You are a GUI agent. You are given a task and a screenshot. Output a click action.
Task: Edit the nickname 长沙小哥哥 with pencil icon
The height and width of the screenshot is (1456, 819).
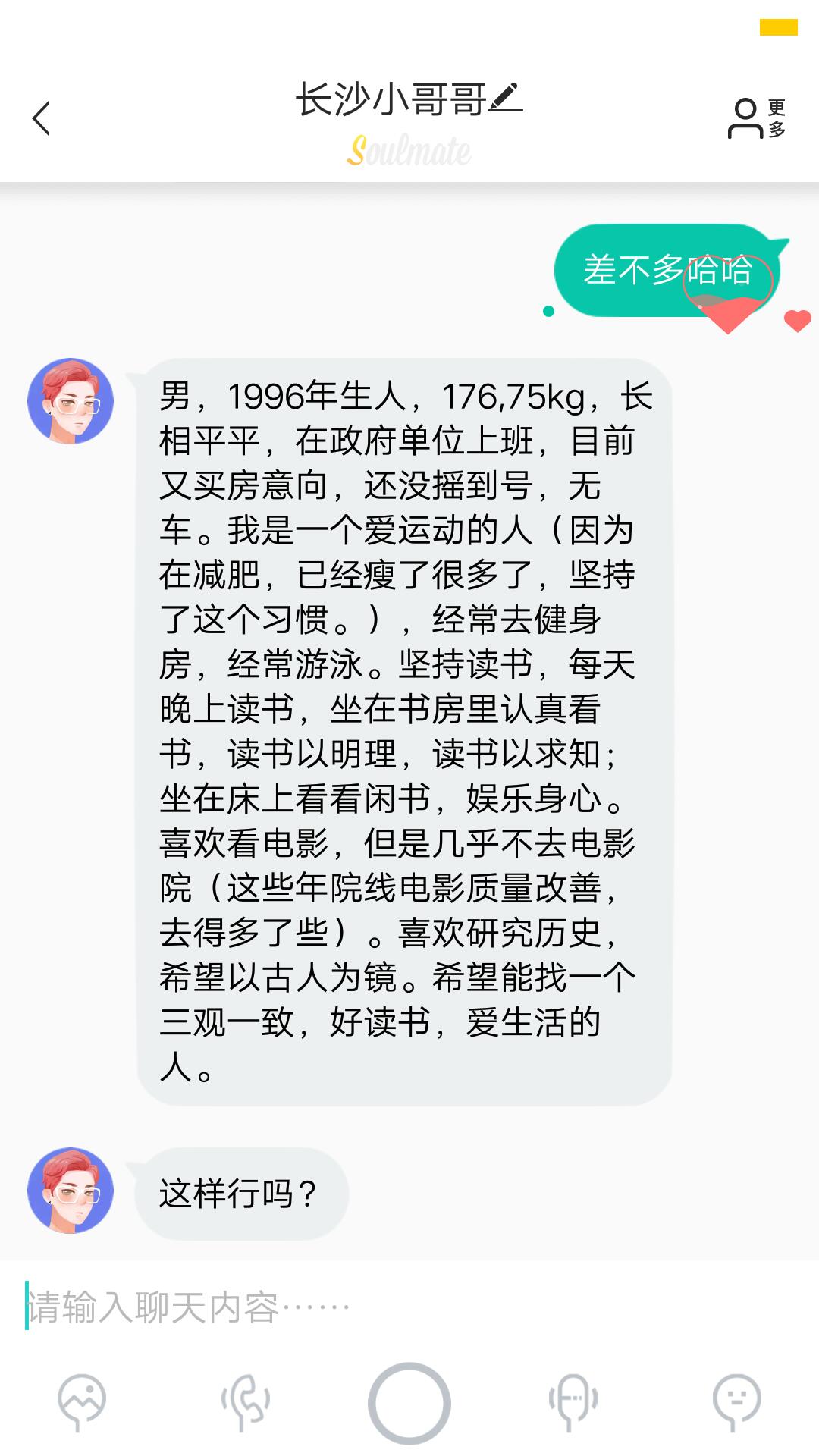click(x=506, y=99)
